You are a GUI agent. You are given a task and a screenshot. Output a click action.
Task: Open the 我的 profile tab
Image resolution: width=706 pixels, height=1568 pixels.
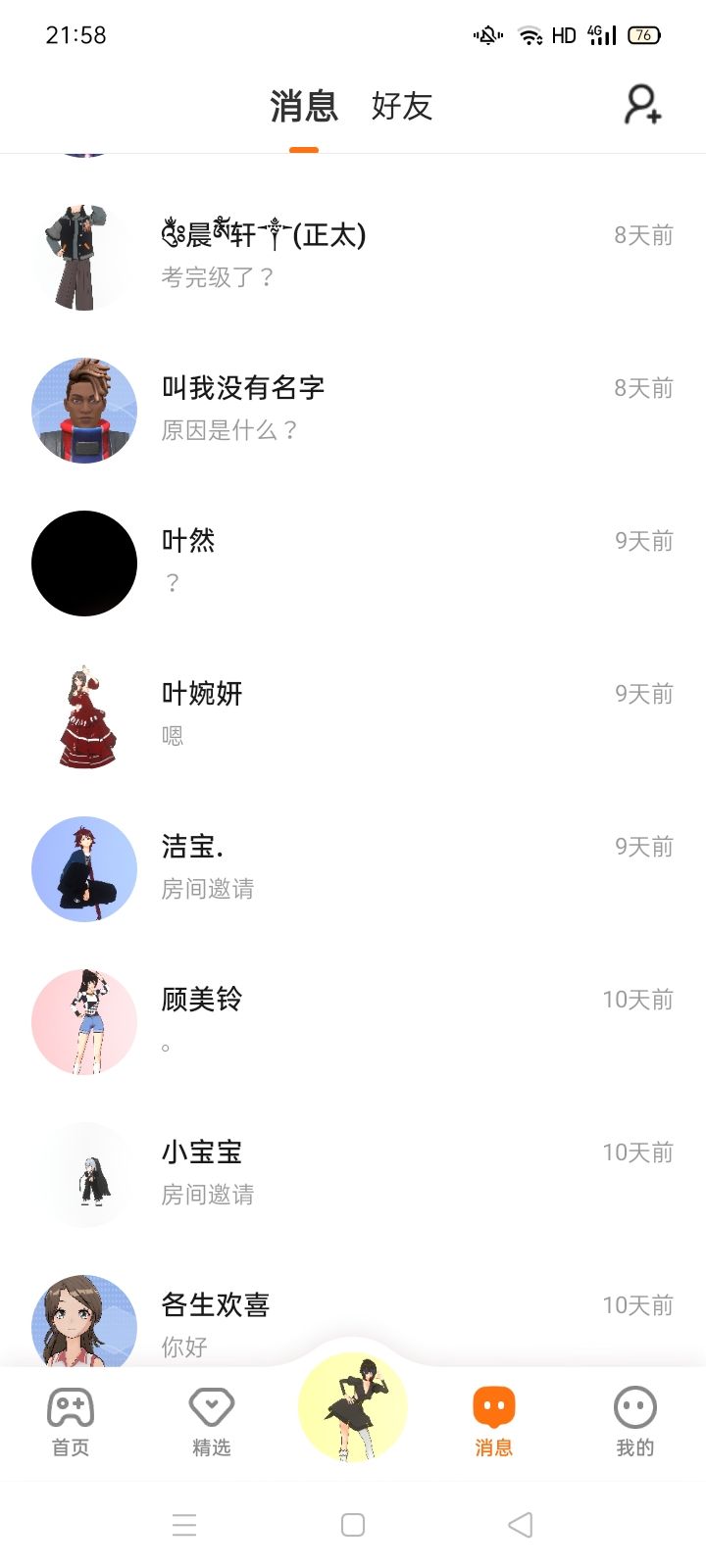(x=634, y=1421)
